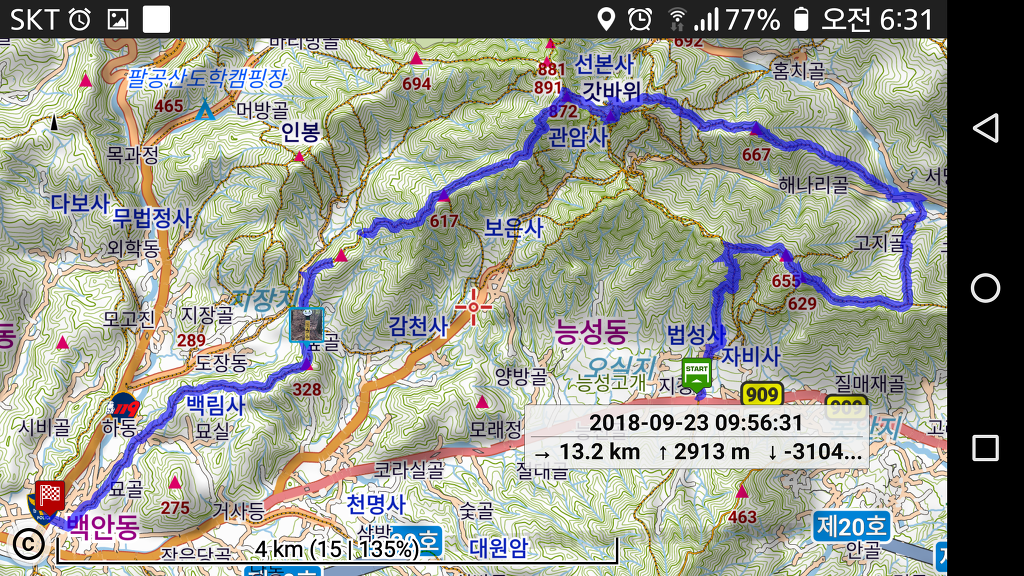This screenshot has width=1024, height=576.
Task: Go back with the system back button
Action: coord(985,128)
